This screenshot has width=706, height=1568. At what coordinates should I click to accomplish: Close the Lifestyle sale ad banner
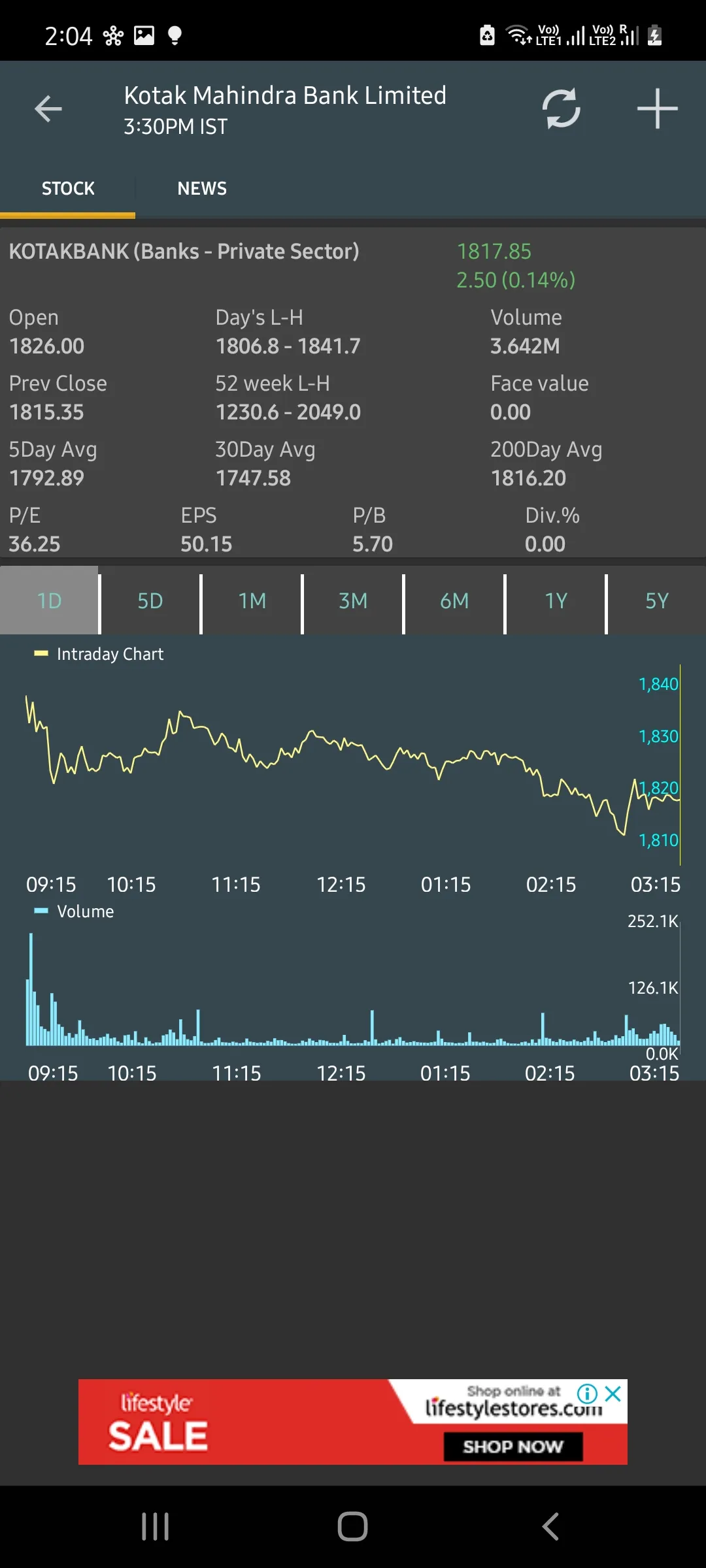pos(613,1394)
